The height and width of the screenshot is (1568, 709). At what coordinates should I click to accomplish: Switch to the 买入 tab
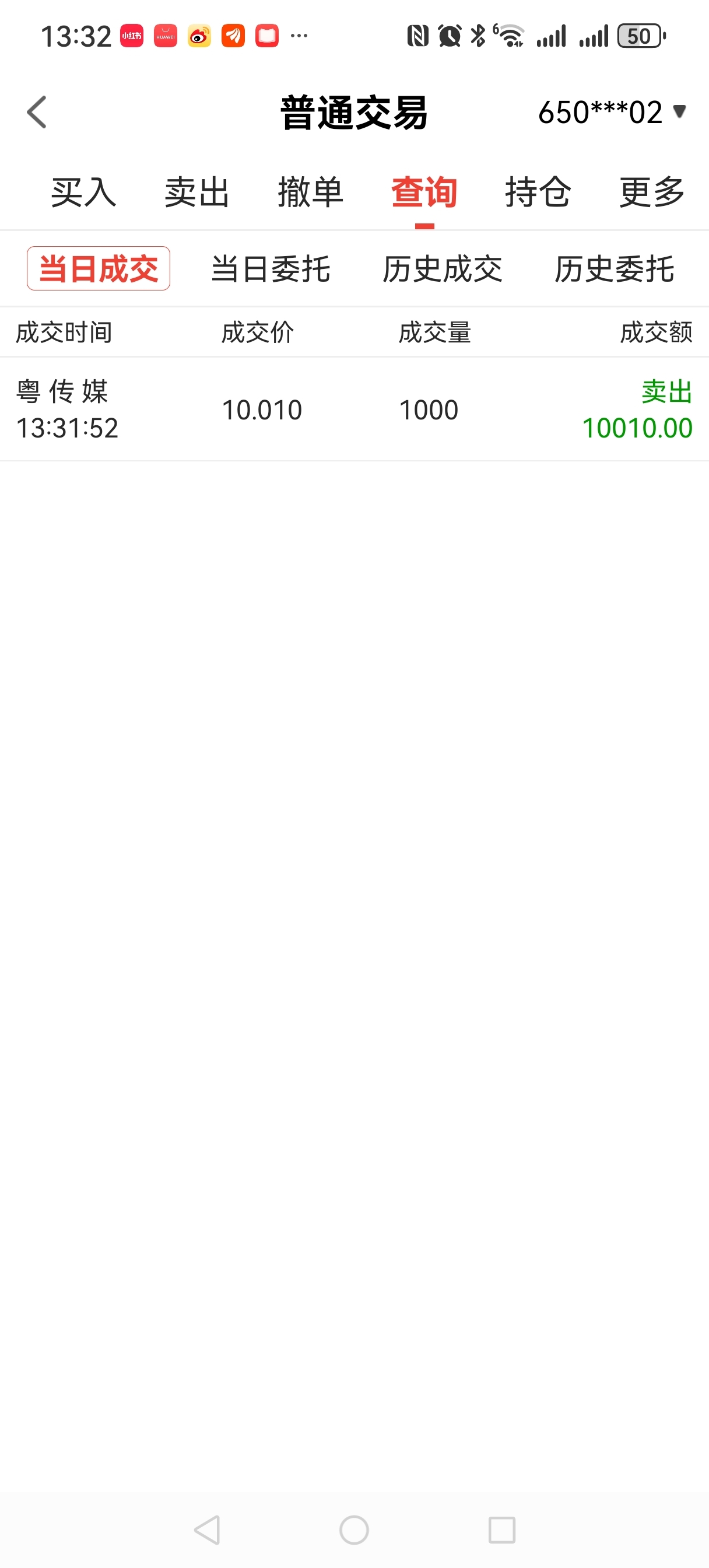click(83, 192)
